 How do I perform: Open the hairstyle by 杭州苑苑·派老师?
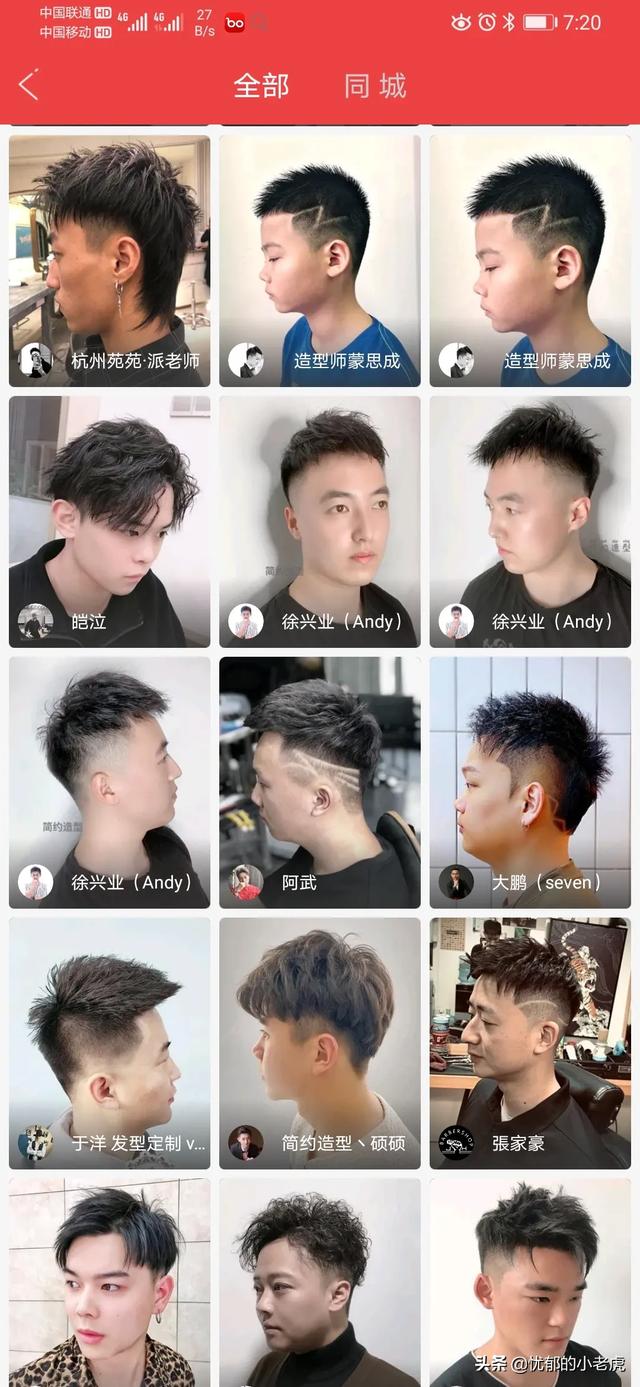pos(110,260)
